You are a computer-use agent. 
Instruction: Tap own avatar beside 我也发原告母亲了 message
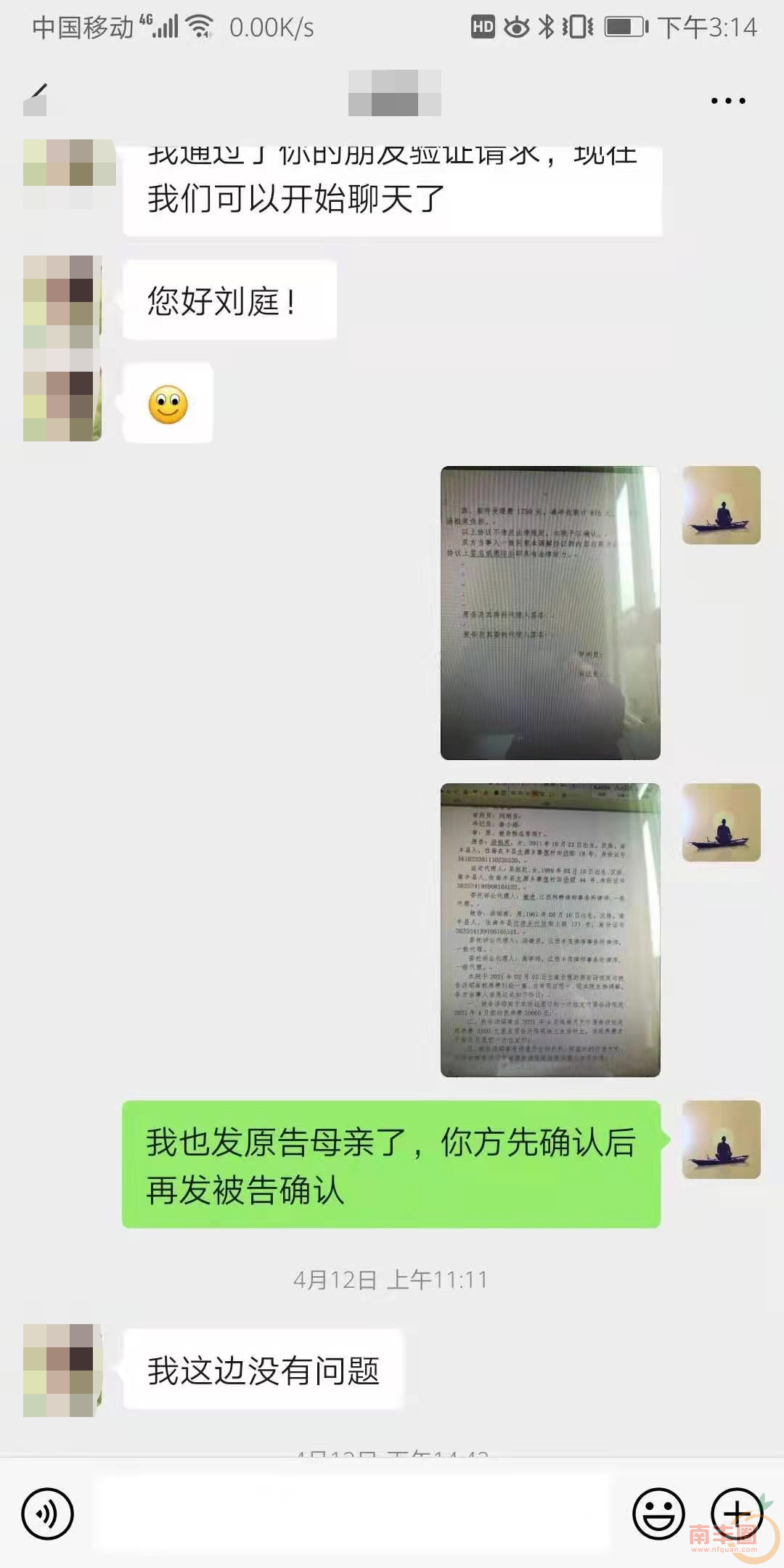point(721,1139)
